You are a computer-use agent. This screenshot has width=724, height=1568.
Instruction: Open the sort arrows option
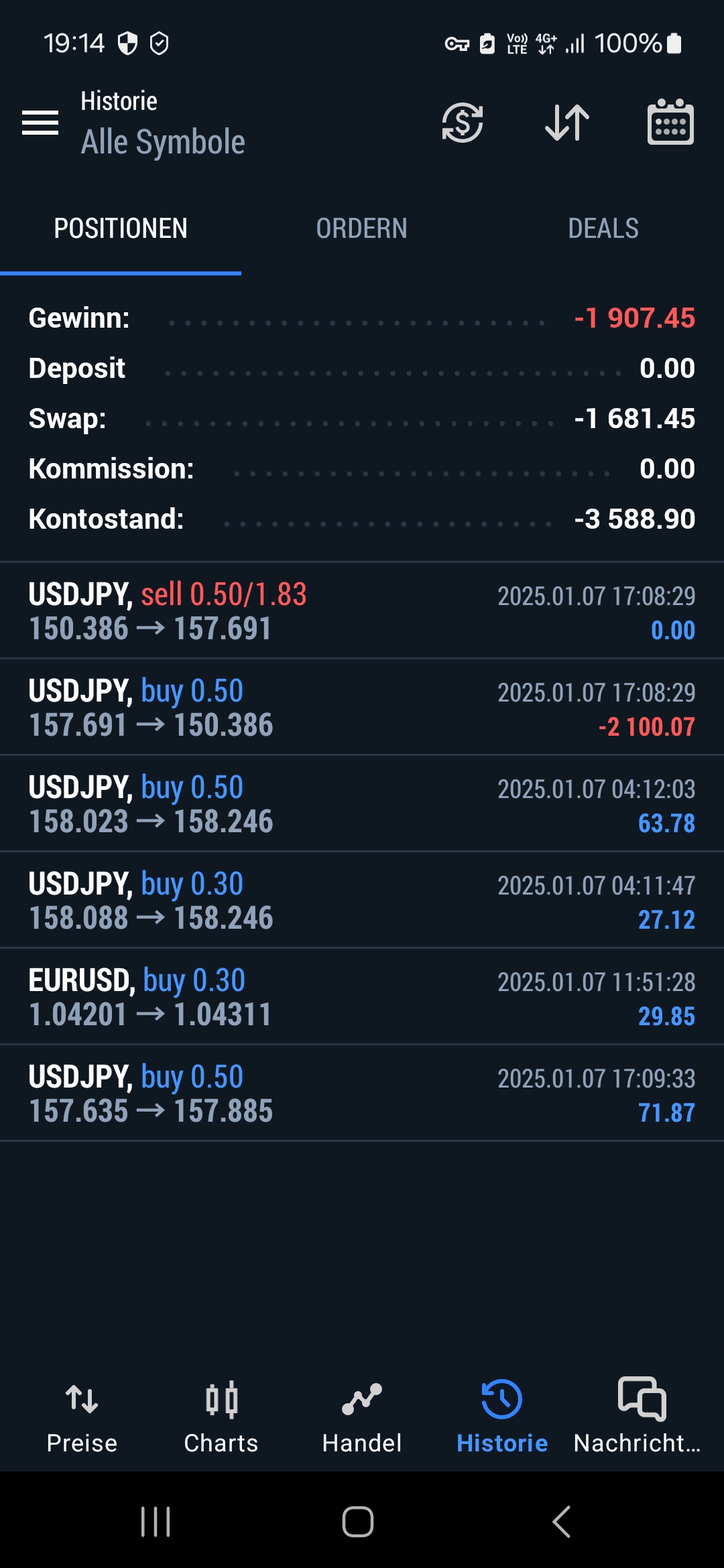[567, 123]
